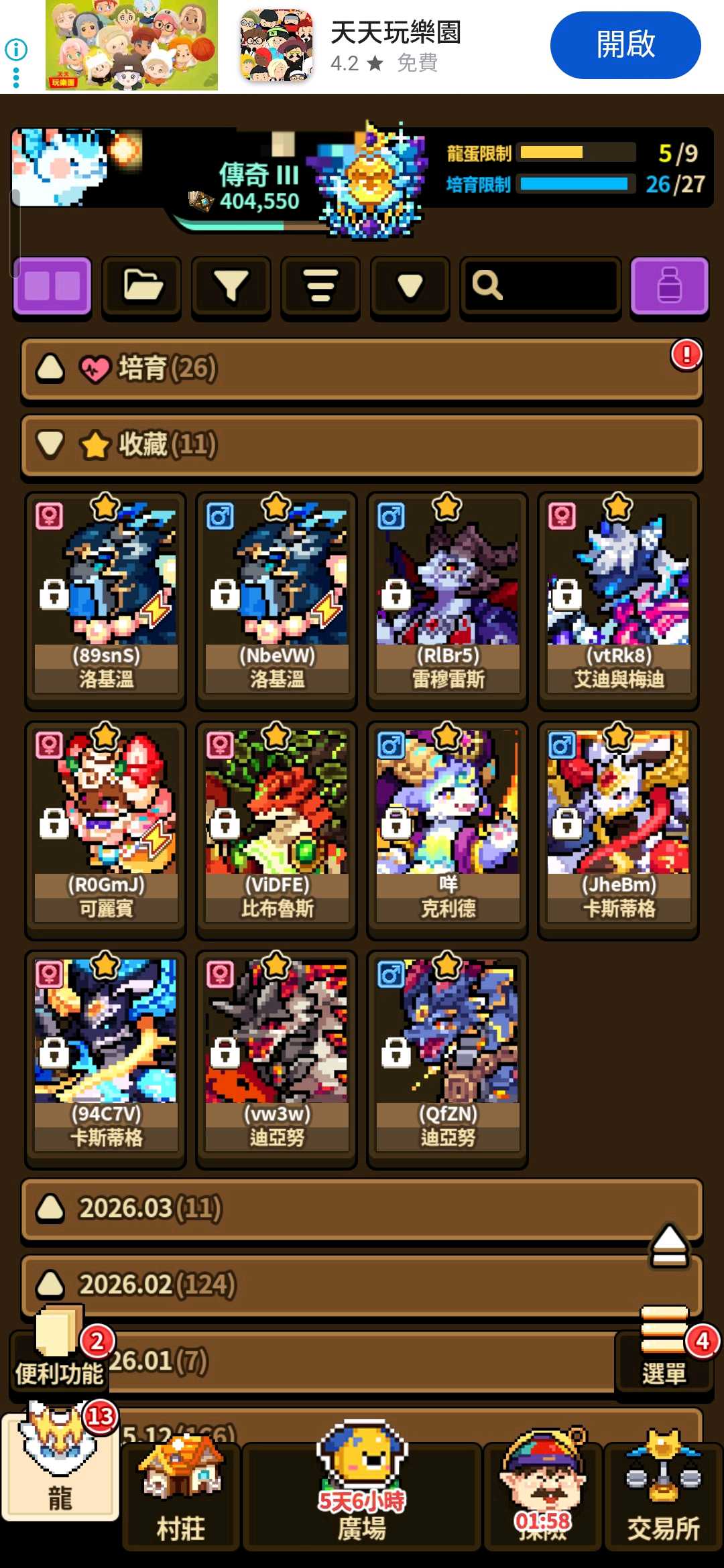Tap the heart favorites filter
This screenshot has width=724, height=1568.
pos(410,286)
